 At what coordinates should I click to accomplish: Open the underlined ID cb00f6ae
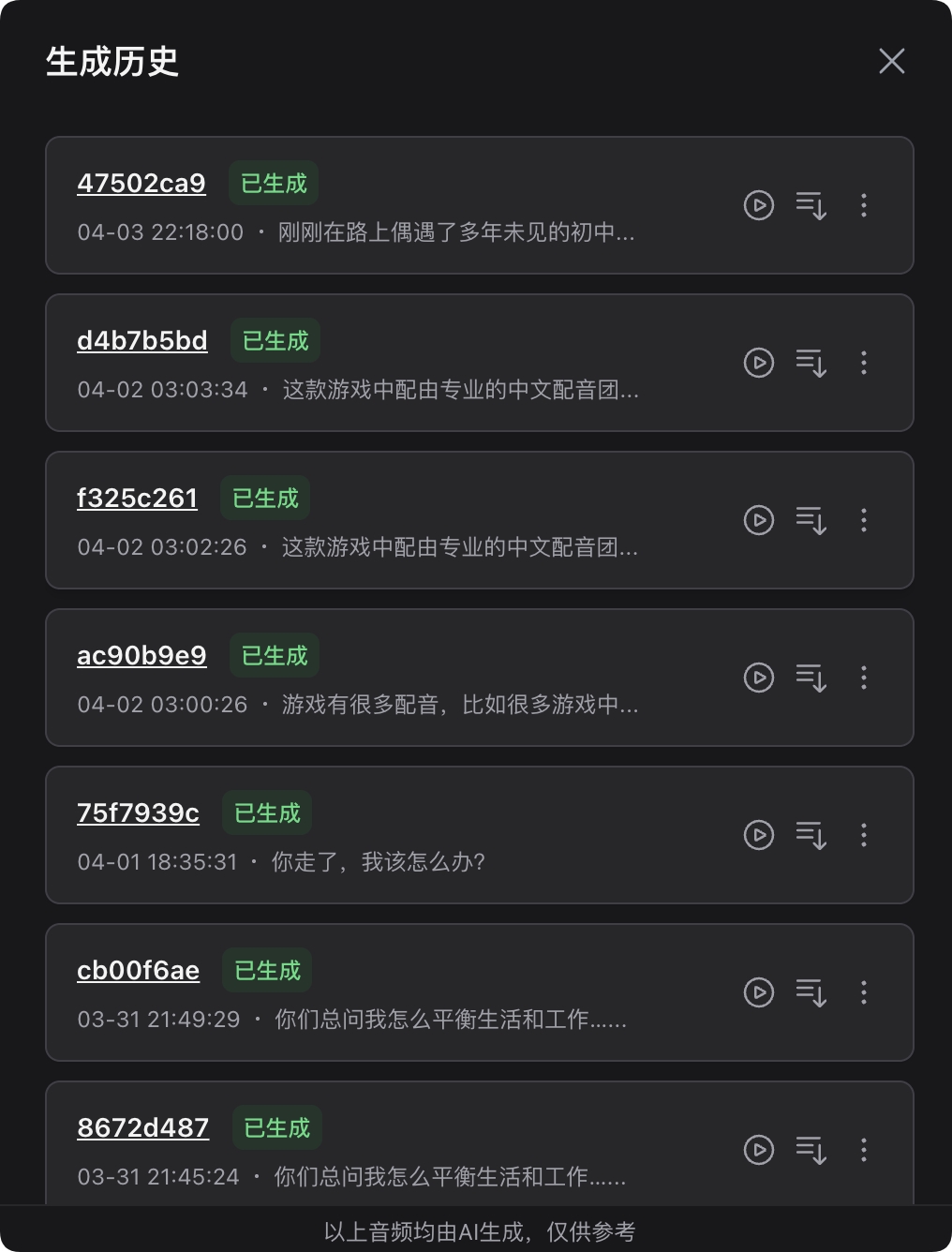[x=139, y=971]
